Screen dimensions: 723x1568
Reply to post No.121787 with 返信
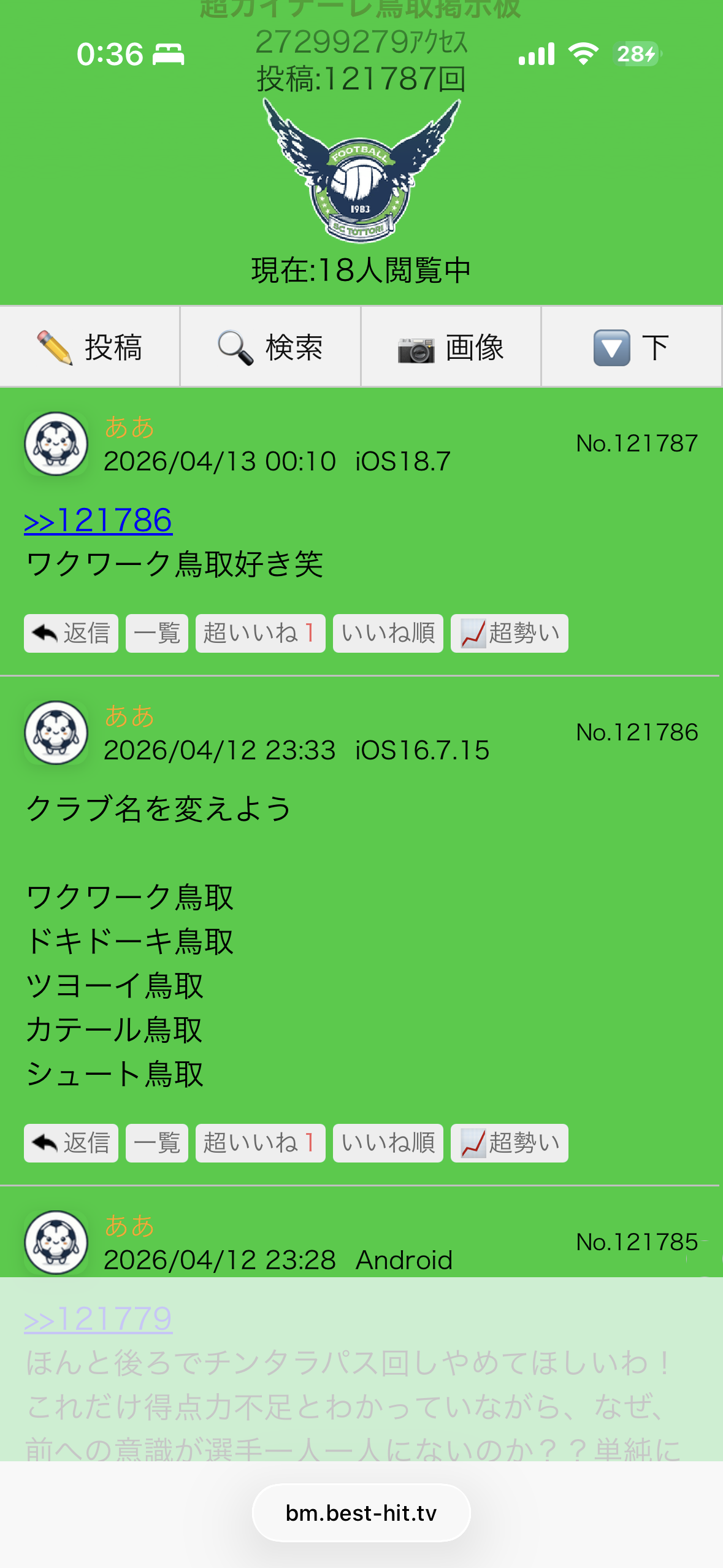coord(71,633)
